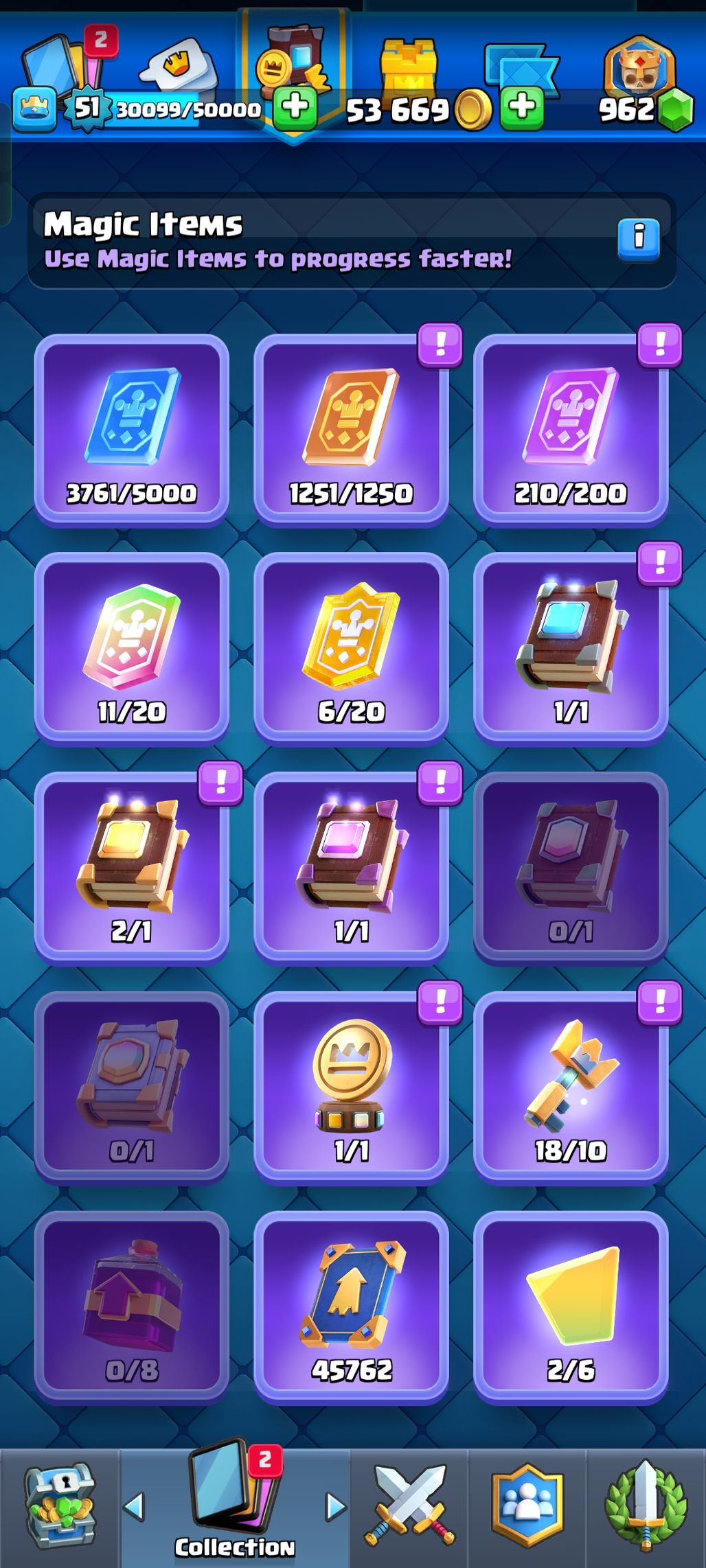This screenshot has height=1568, width=706.
Task: Open the 3761/5000 blue wild card
Action: (x=131, y=430)
